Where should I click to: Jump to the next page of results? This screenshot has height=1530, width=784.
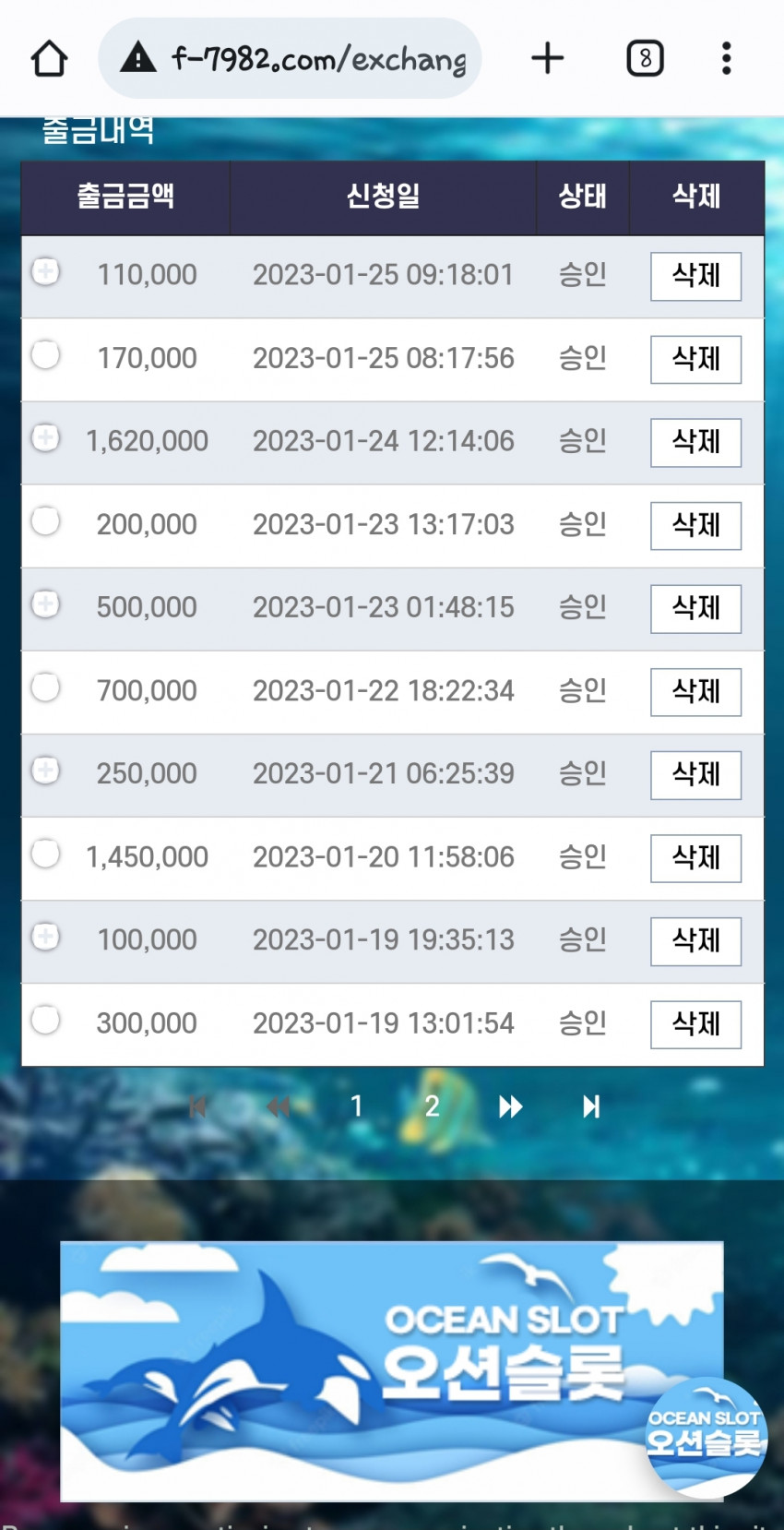tap(510, 1106)
